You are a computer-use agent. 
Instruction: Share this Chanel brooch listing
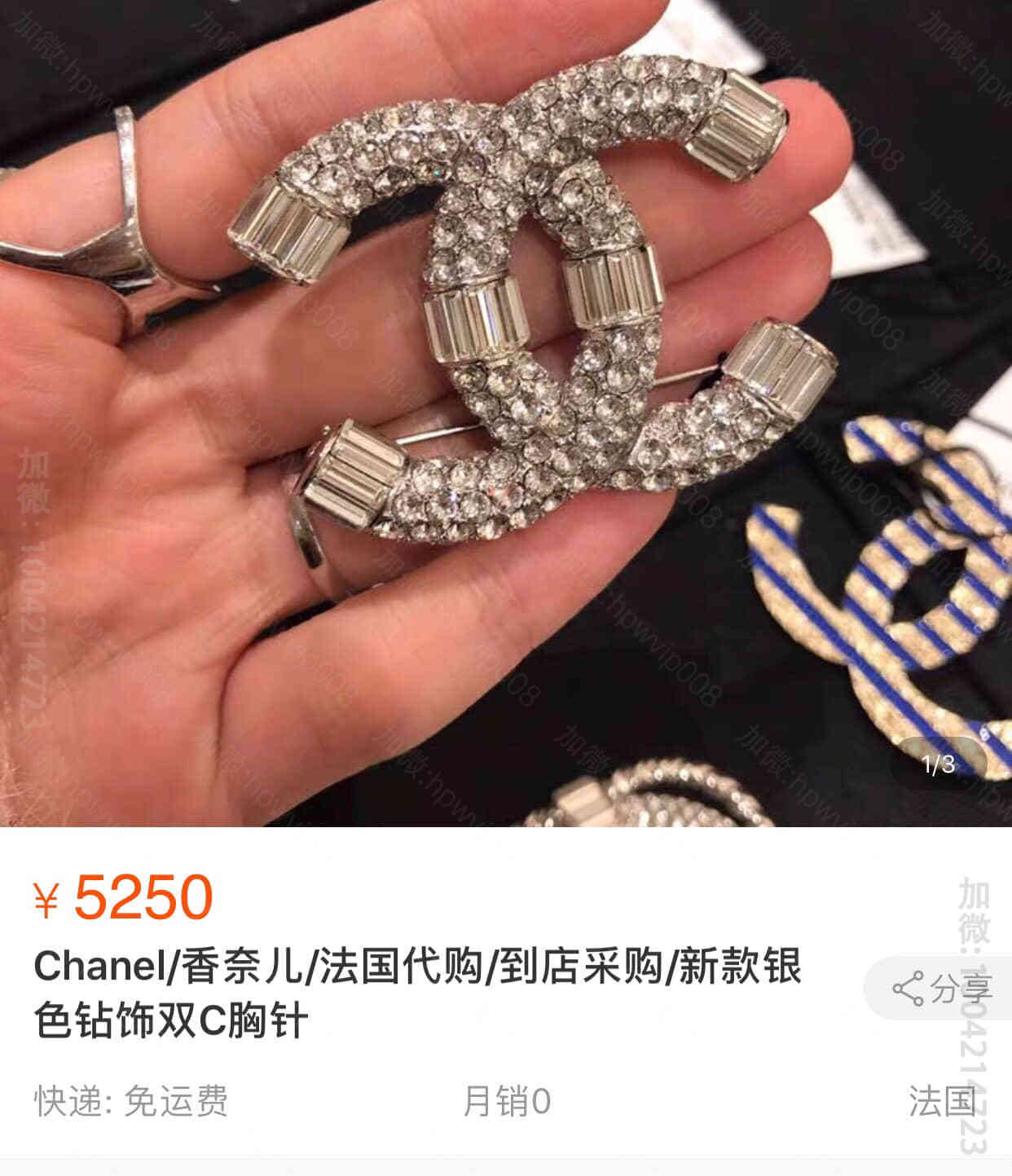[942, 989]
